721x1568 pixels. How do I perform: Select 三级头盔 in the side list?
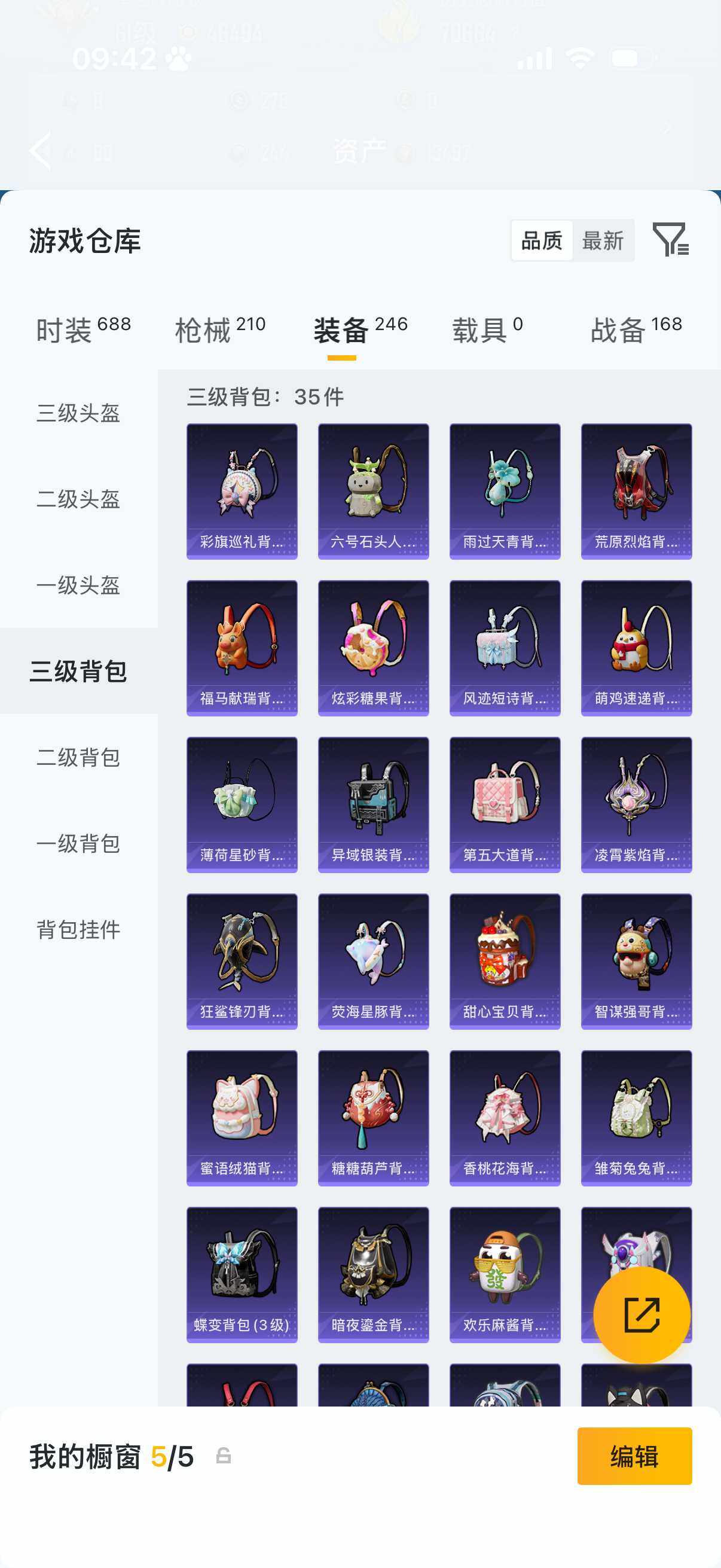(78, 413)
